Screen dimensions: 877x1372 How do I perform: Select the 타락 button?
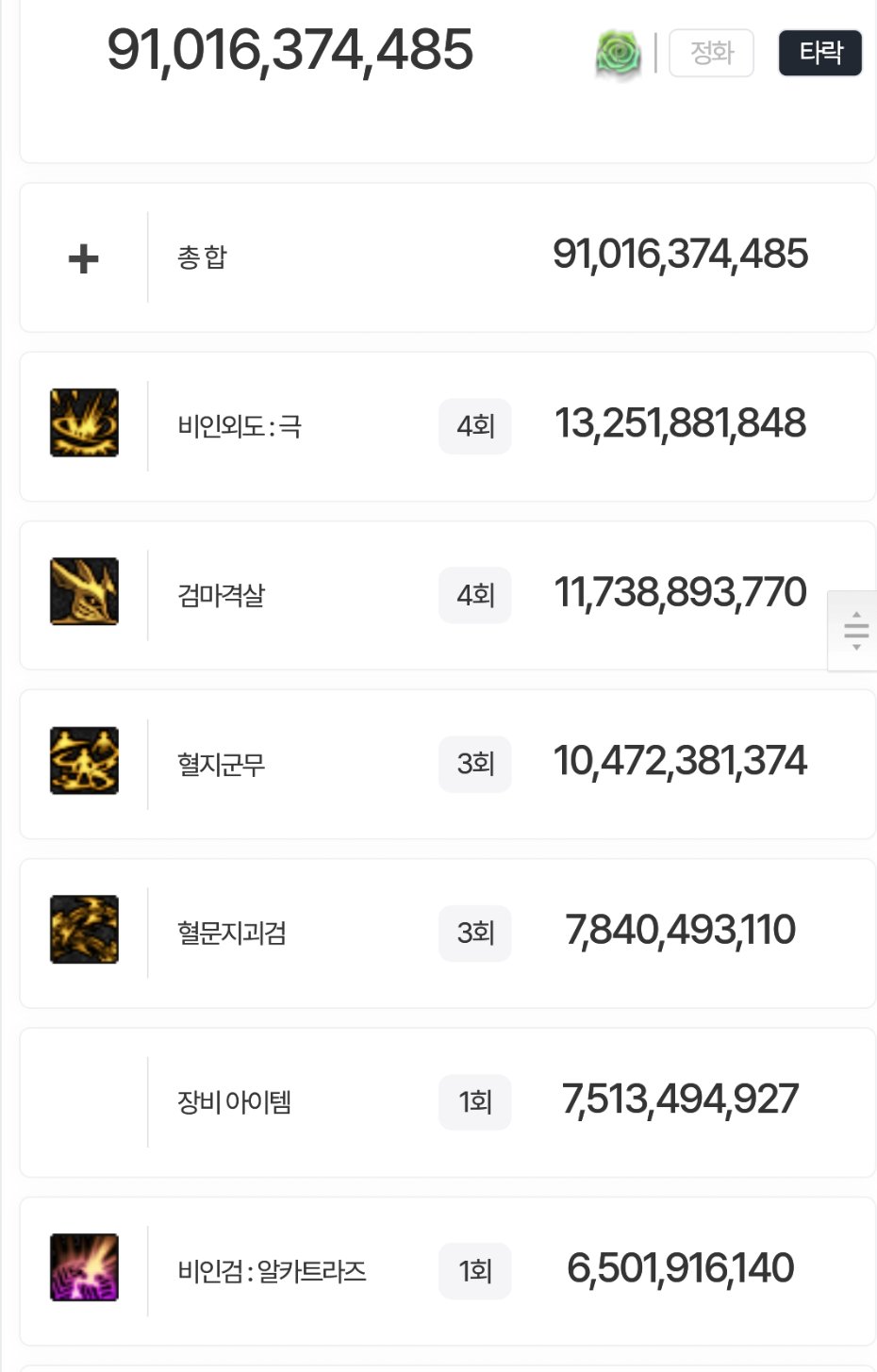click(x=819, y=53)
